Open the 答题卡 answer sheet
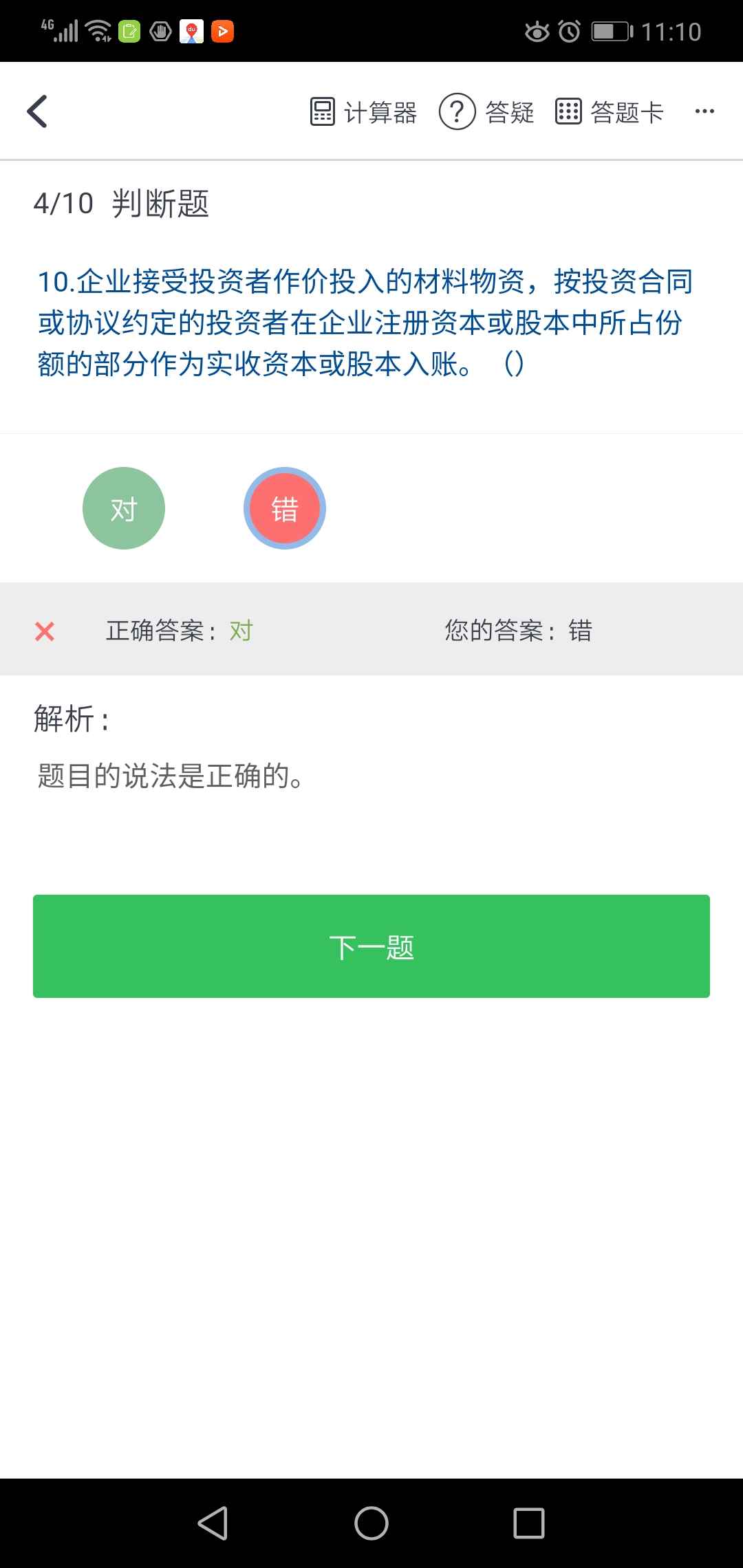This screenshot has width=743, height=1568. click(x=610, y=111)
